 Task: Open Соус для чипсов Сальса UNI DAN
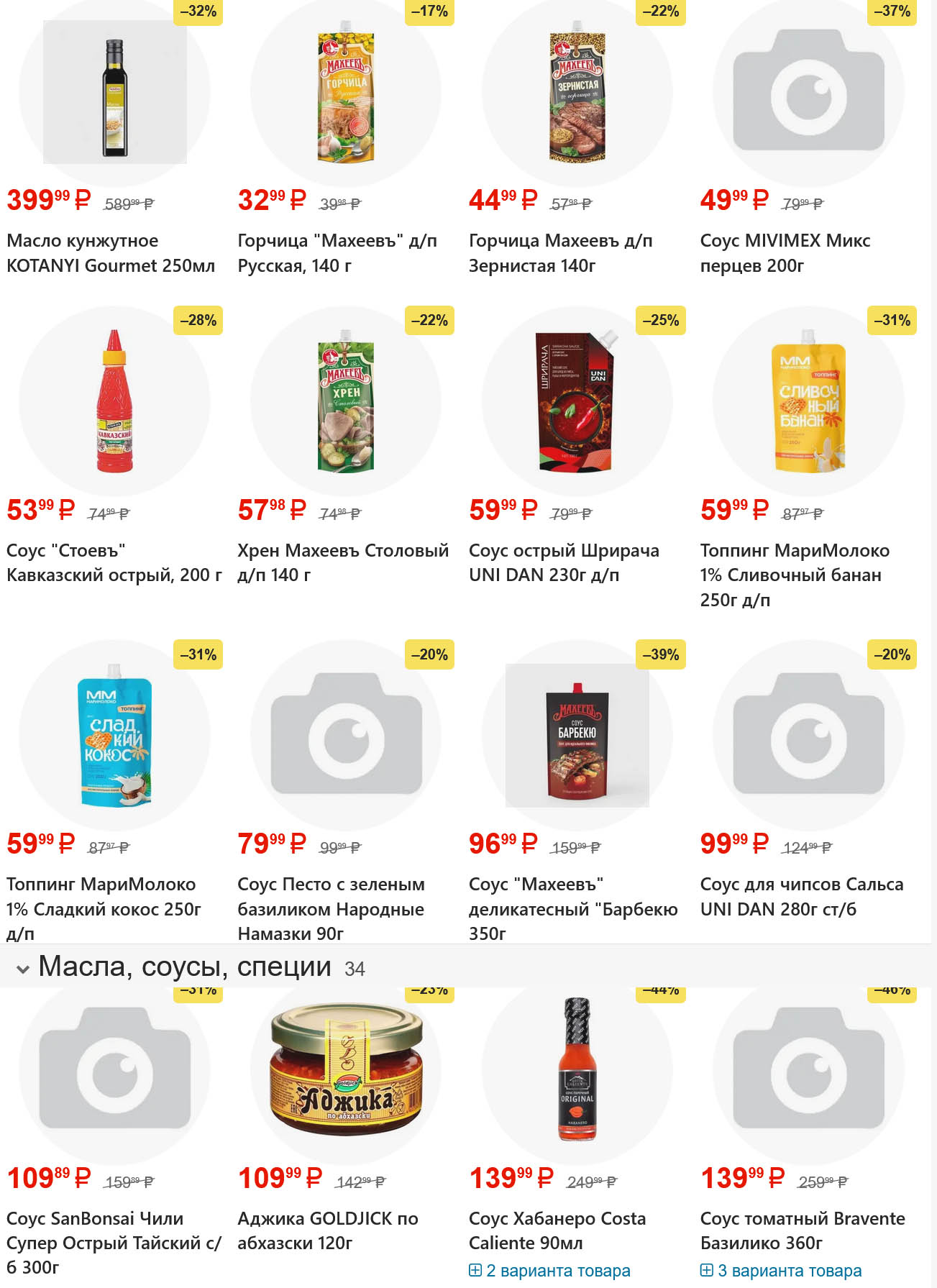pos(801,896)
